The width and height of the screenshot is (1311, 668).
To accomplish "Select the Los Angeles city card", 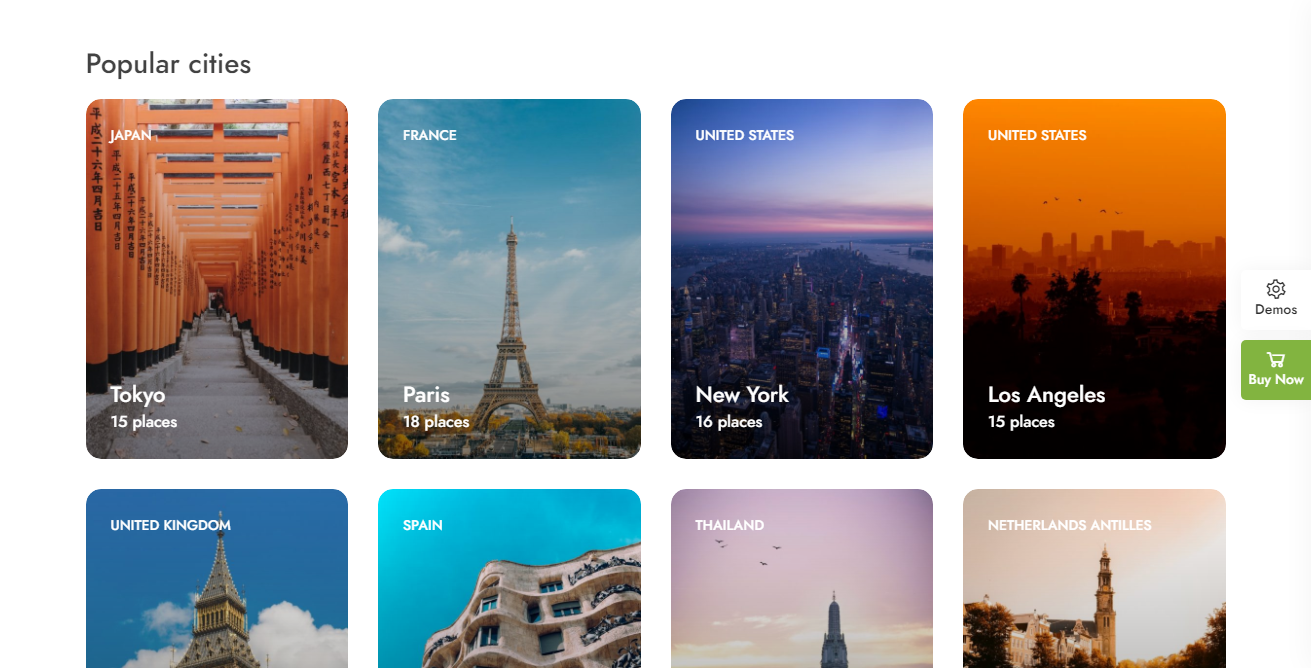I will (1094, 279).
